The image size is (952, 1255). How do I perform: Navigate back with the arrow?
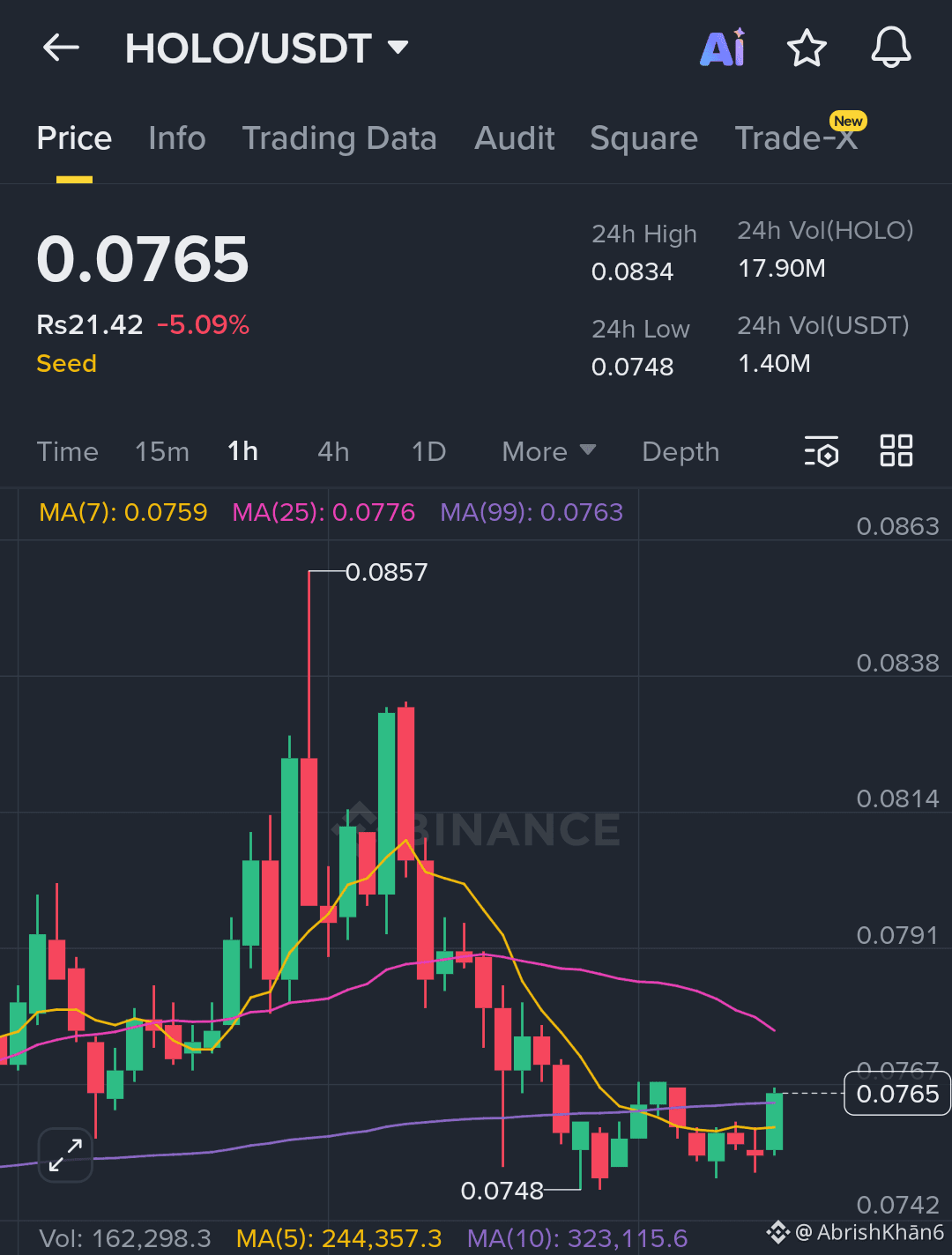point(60,48)
